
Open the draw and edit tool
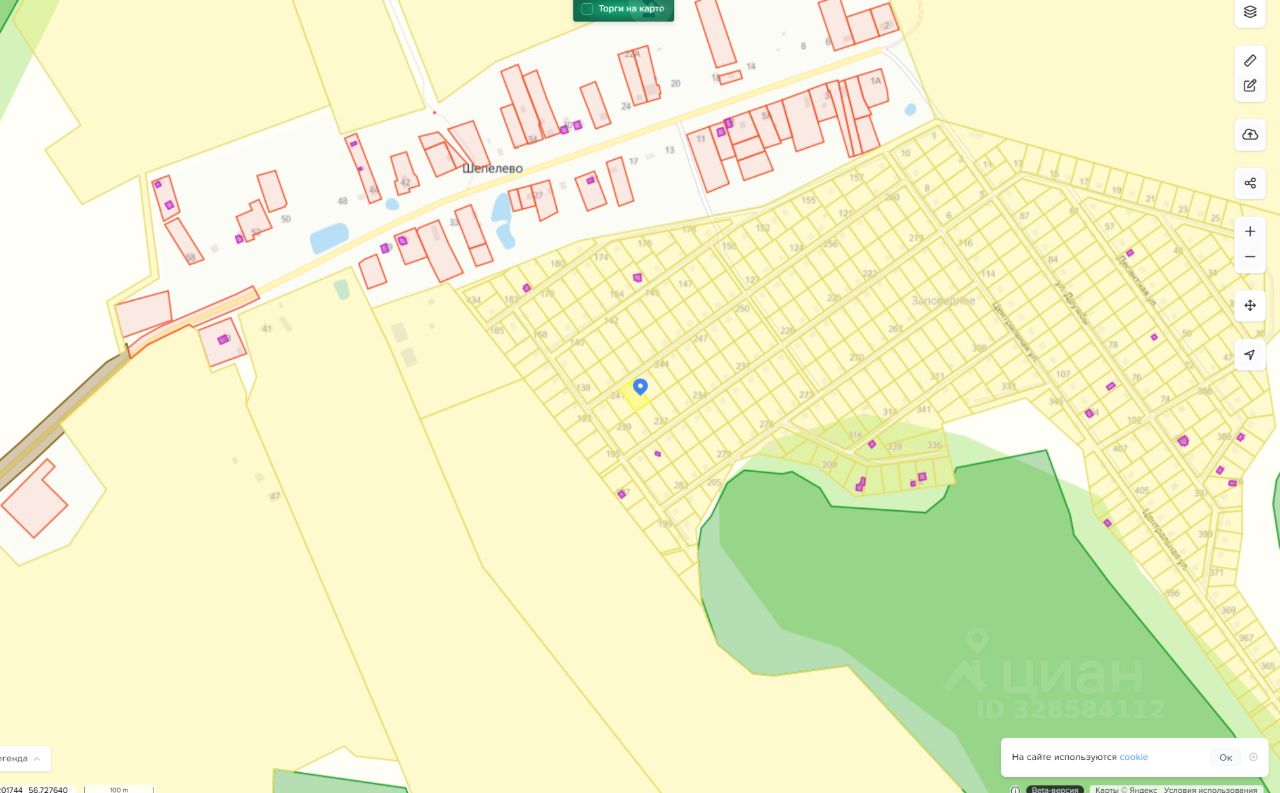[1250, 86]
